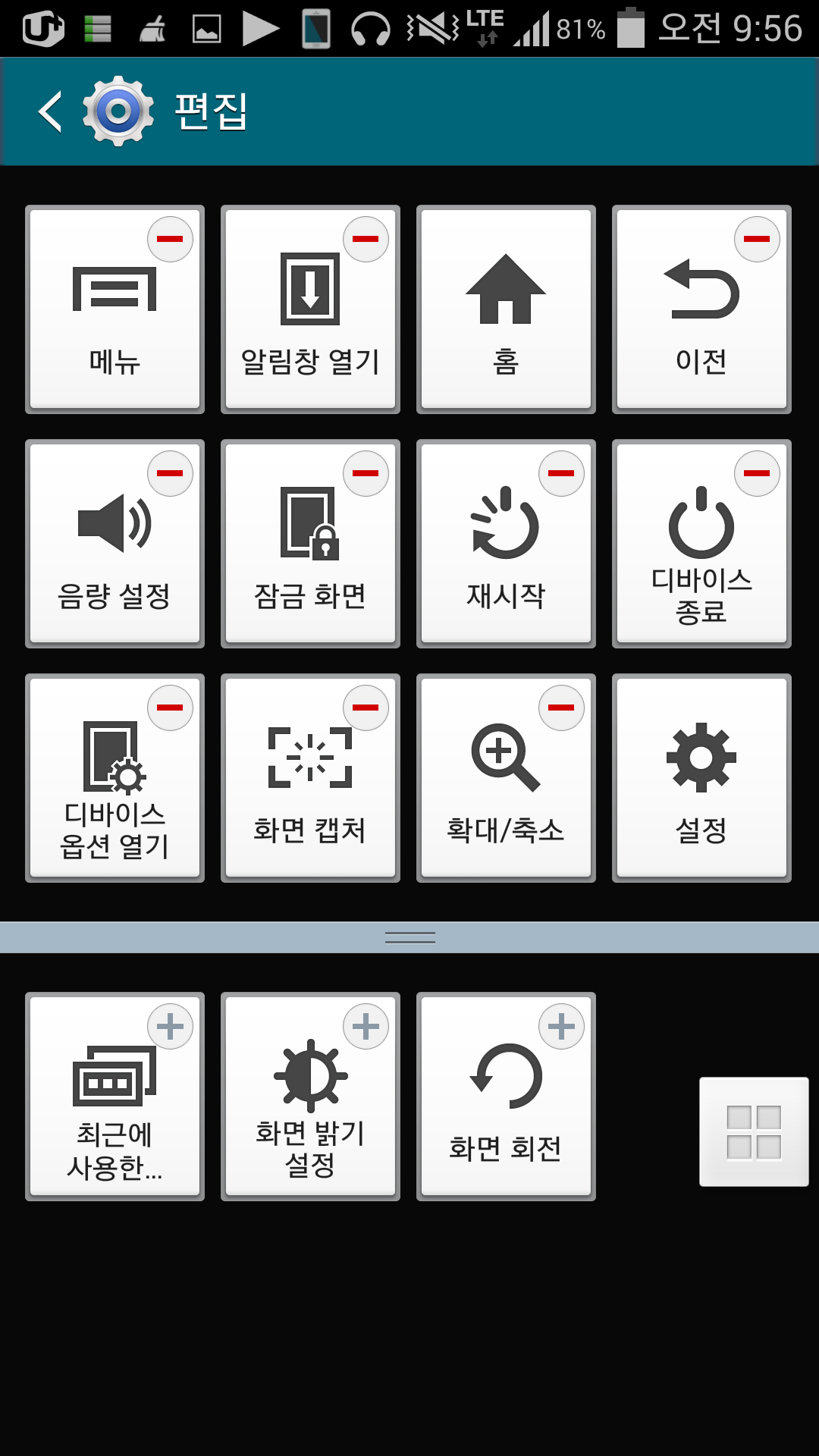Remove 음량 설정 with its minus icon
Image resolution: width=819 pixels, height=1456 pixels.
[x=170, y=473]
